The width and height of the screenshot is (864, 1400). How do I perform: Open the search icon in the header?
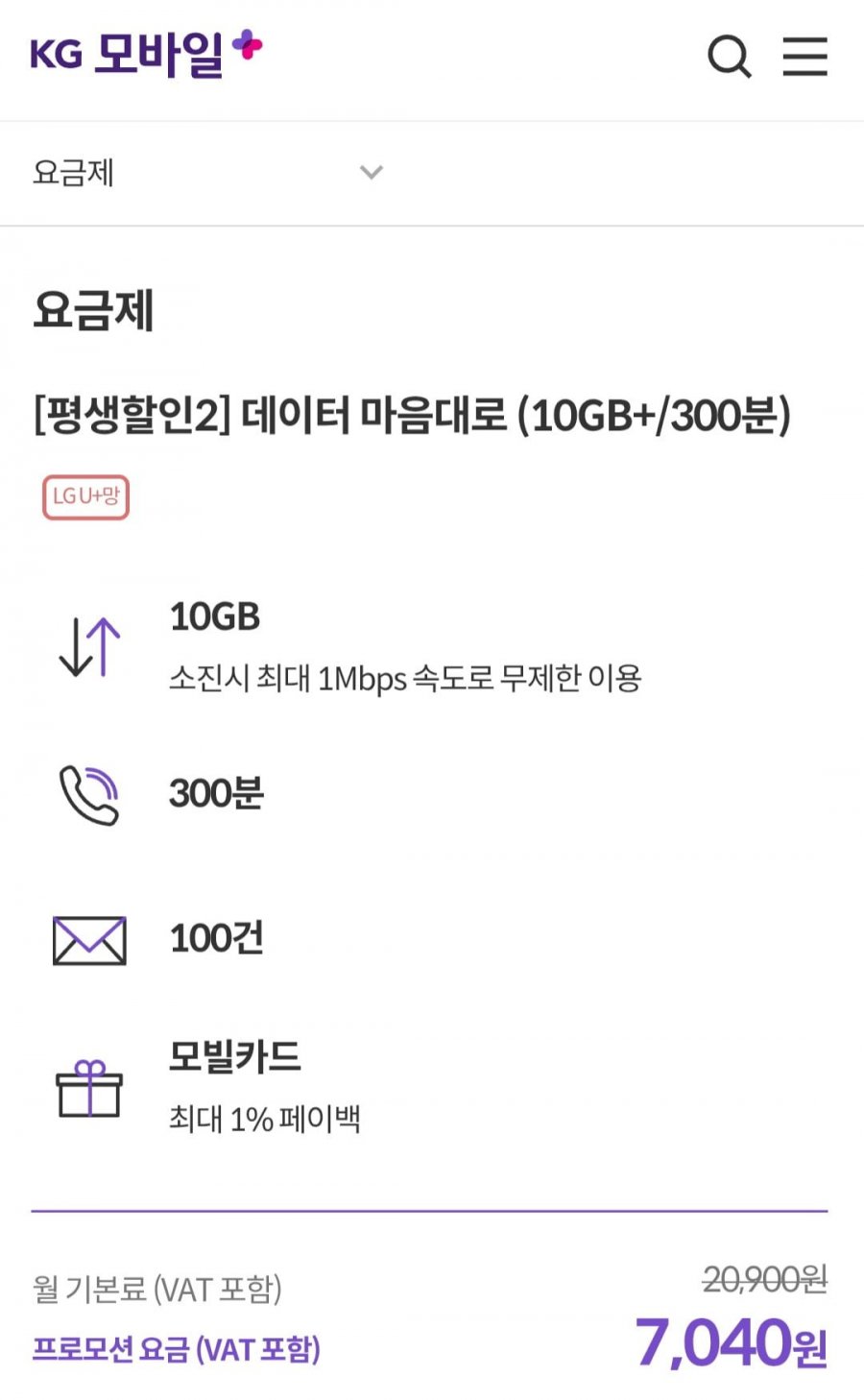pyautogui.click(x=729, y=57)
